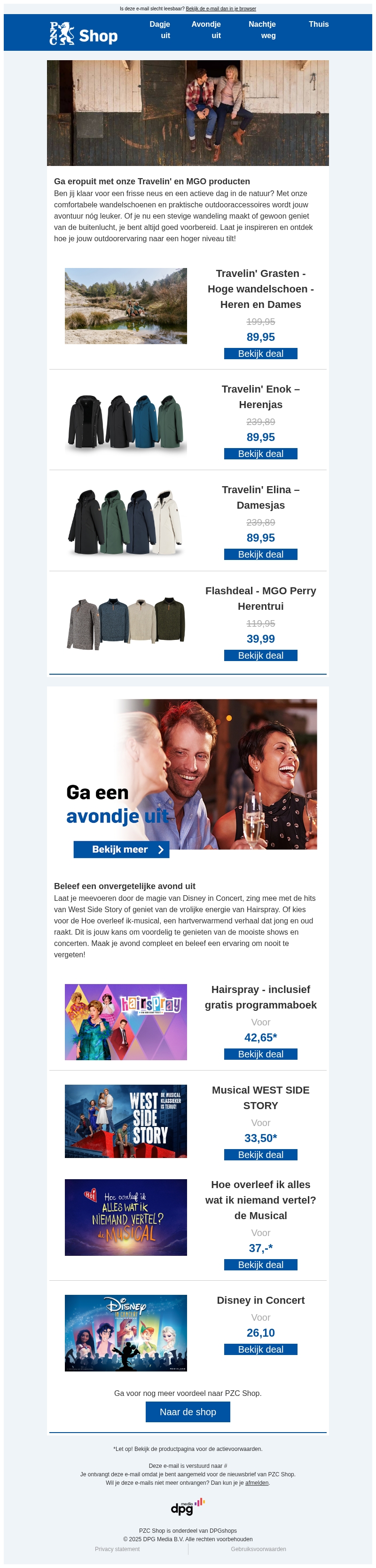Unsubscribe via the afmelden link
The width and height of the screenshot is (376, 1568).
257,1483
